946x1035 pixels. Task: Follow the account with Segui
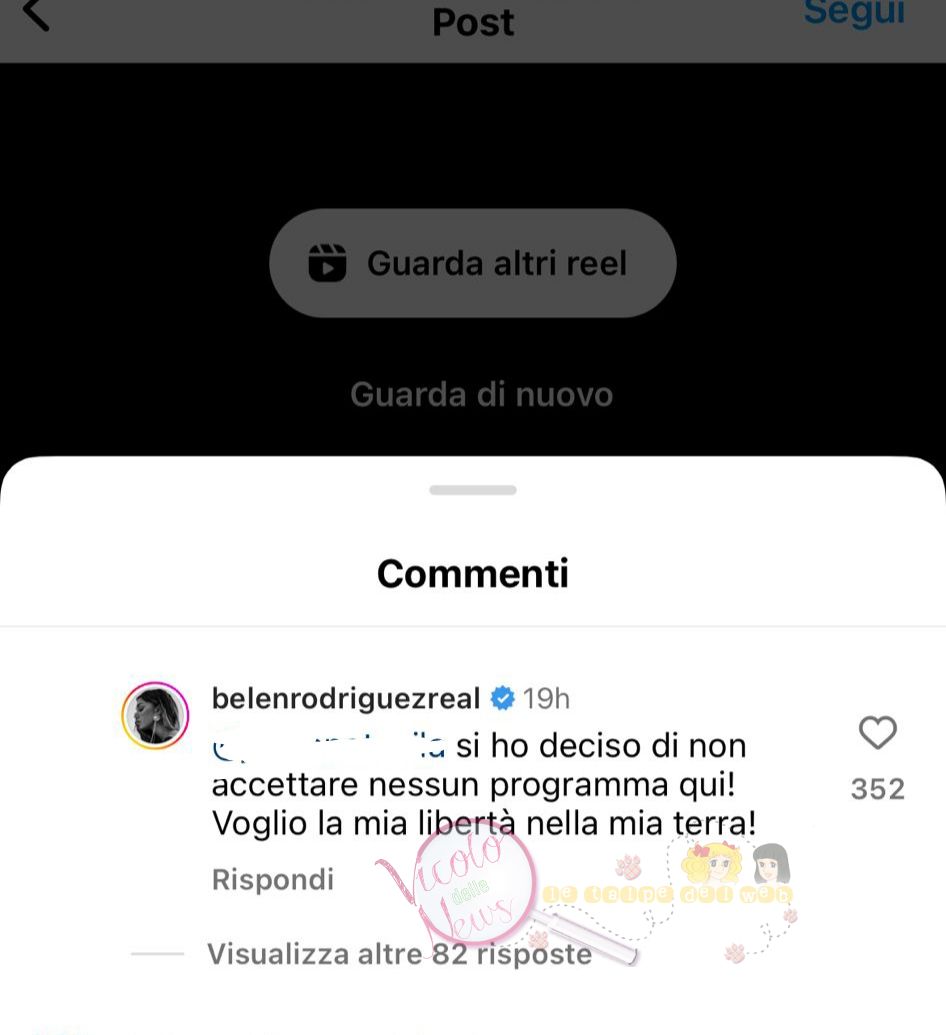(854, 12)
